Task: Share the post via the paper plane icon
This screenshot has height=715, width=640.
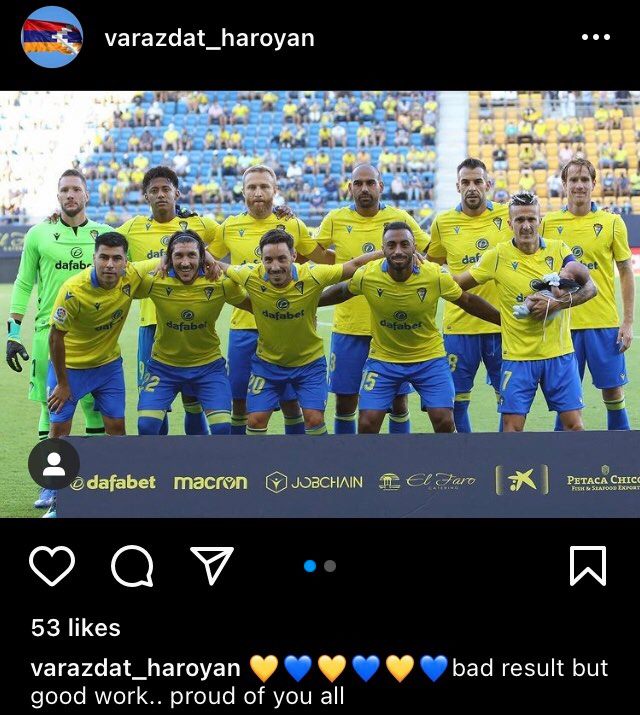Action: point(211,566)
